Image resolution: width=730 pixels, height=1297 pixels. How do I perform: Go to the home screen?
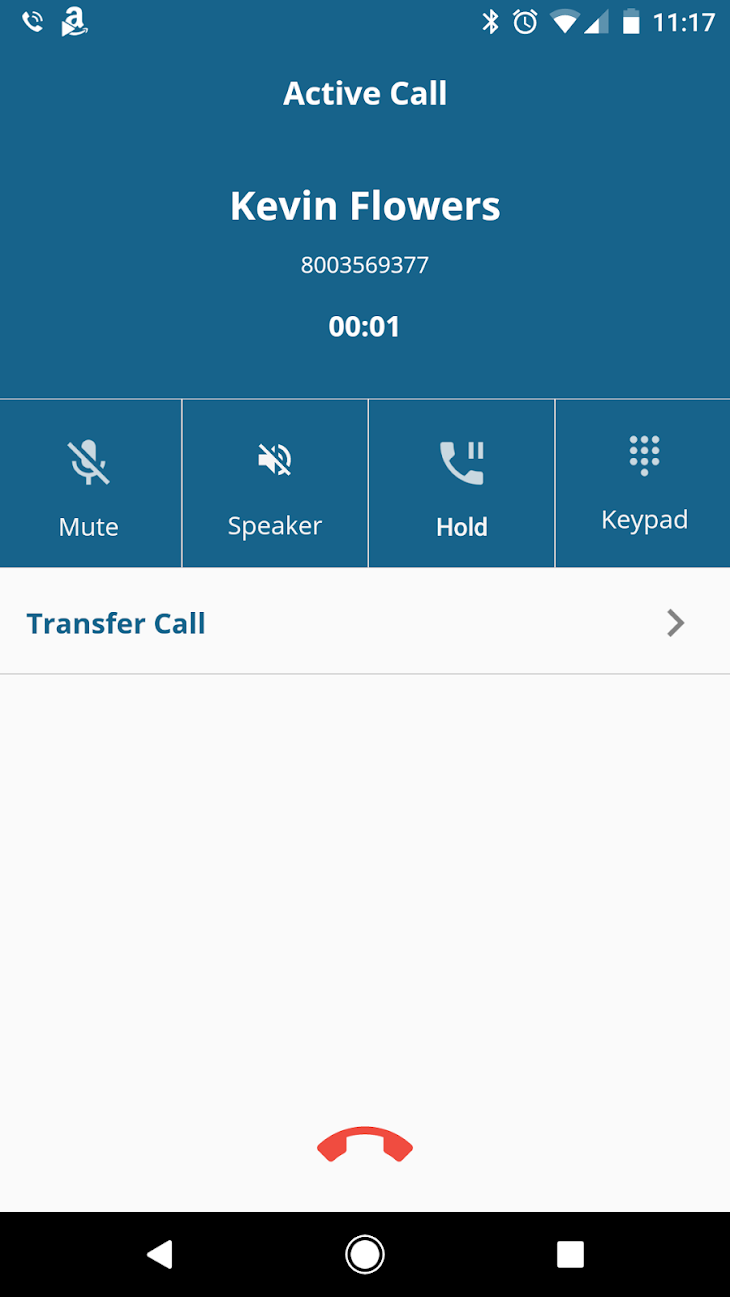tap(365, 1254)
